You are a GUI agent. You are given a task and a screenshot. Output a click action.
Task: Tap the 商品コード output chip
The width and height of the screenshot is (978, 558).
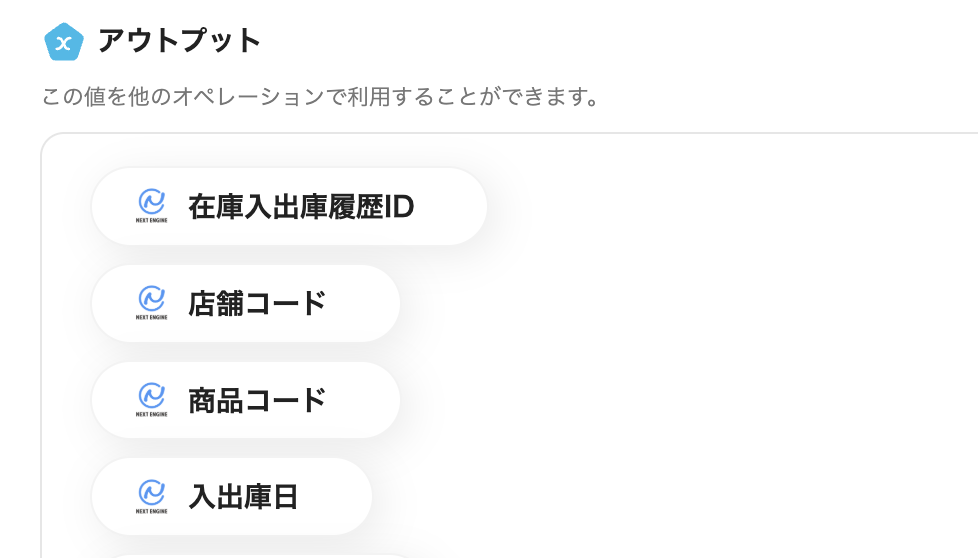tap(246, 400)
